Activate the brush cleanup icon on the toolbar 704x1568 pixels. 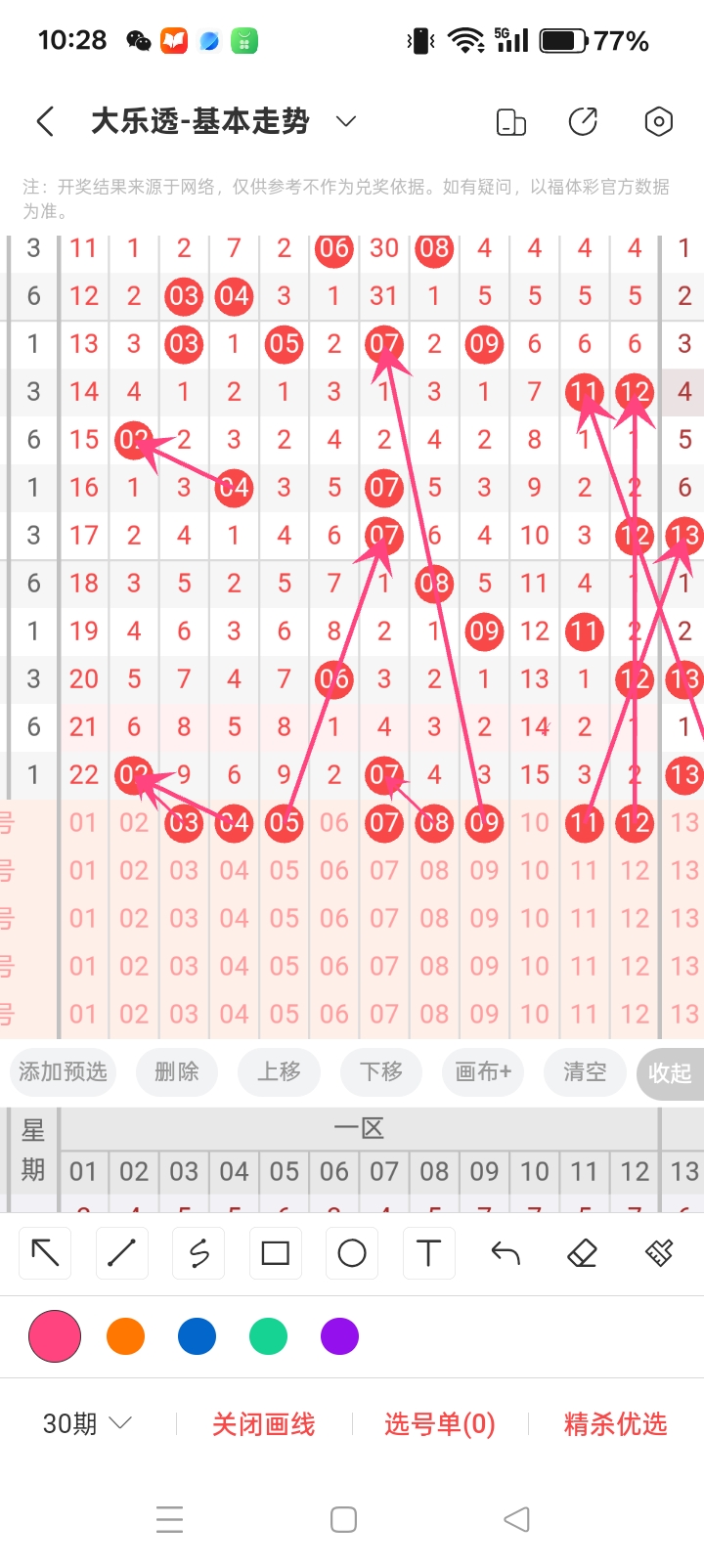click(x=657, y=1252)
